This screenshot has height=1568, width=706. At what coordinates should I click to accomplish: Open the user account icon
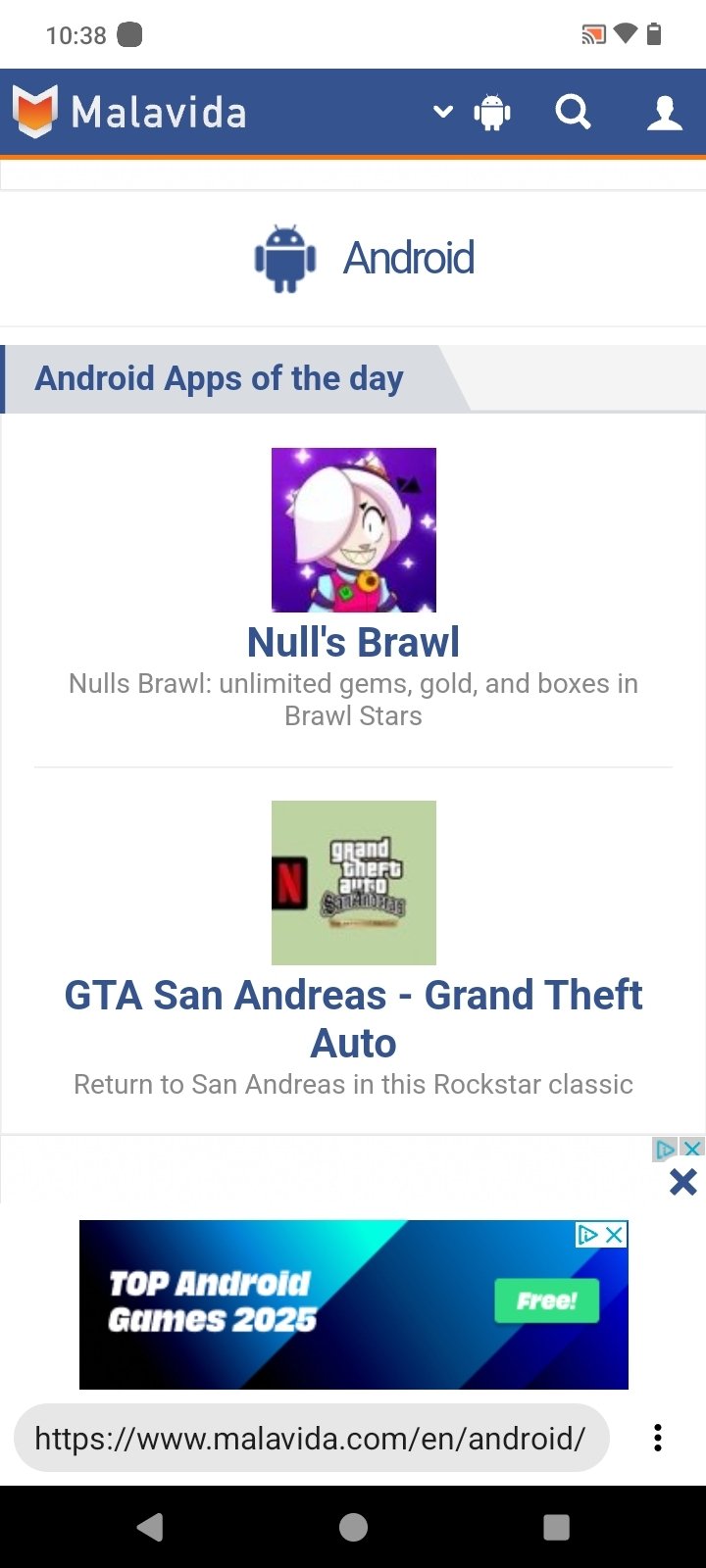[x=664, y=113]
